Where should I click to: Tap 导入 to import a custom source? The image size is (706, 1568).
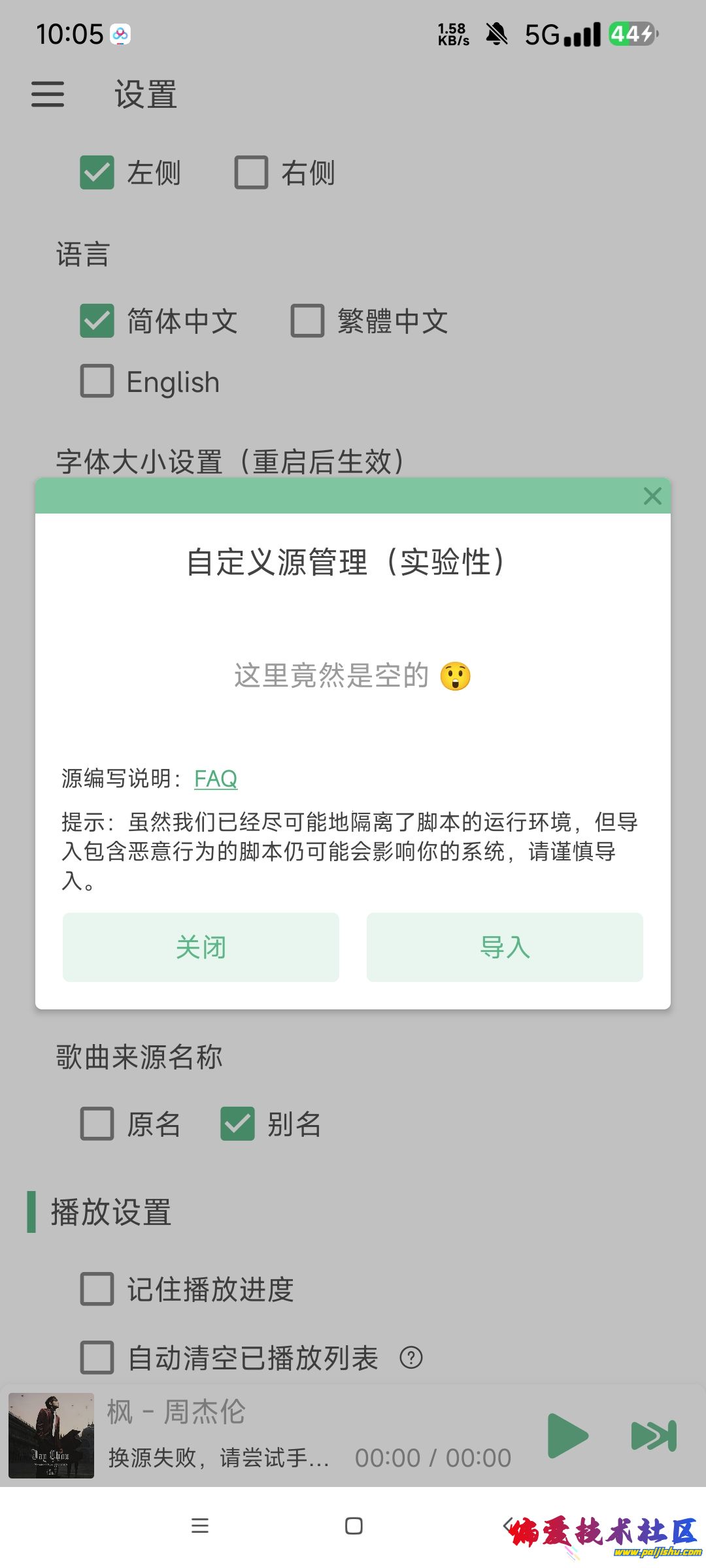(505, 947)
